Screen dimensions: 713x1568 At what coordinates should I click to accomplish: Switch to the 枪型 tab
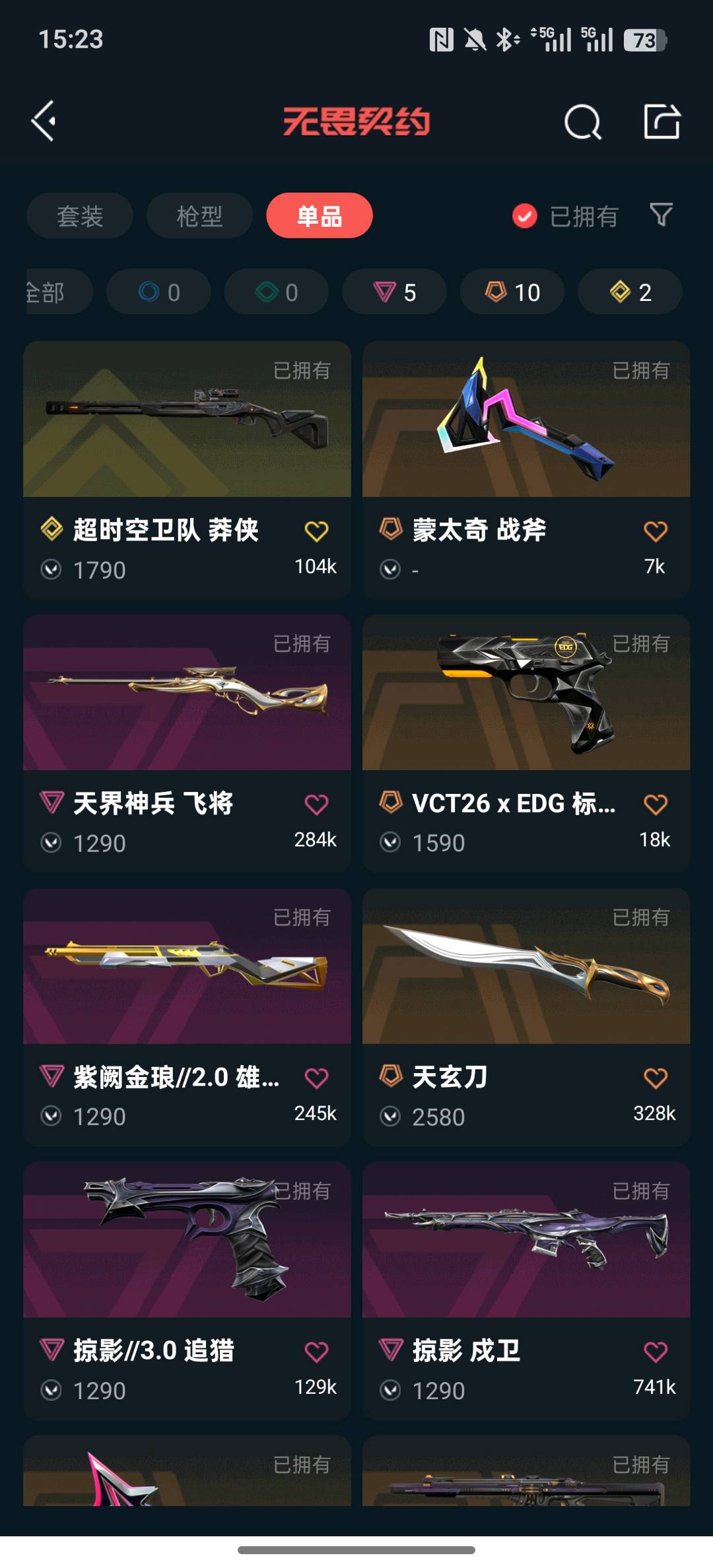click(199, 216)
